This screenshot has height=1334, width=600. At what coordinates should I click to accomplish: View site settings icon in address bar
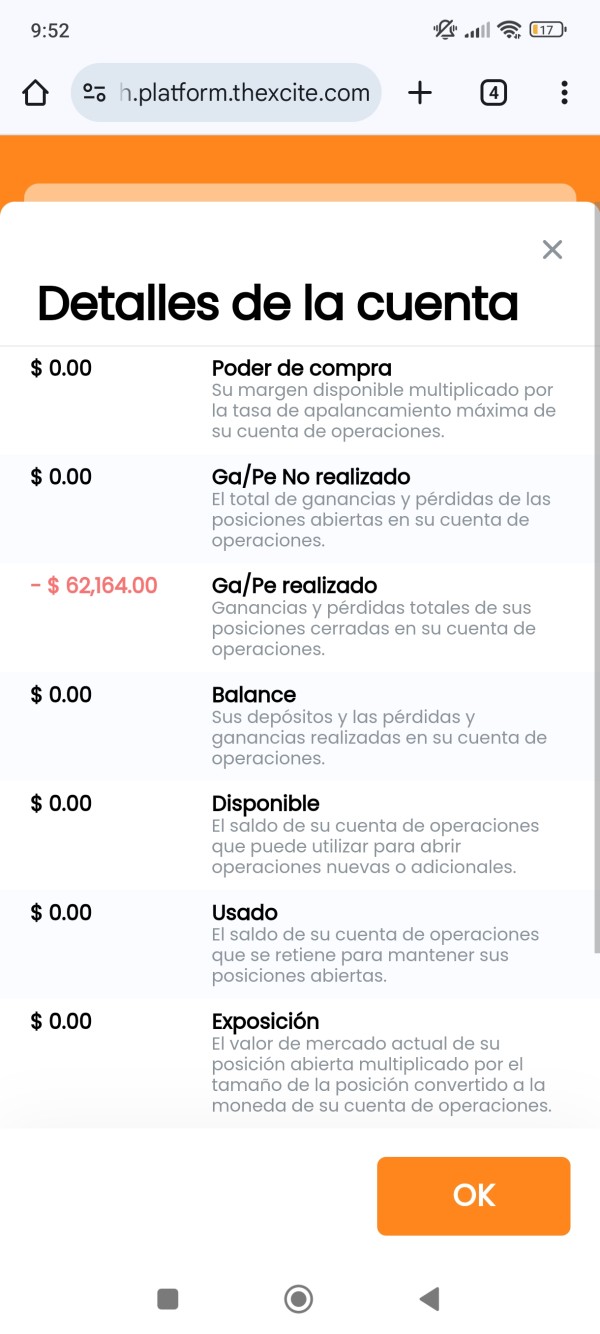[x=95, y=93]
